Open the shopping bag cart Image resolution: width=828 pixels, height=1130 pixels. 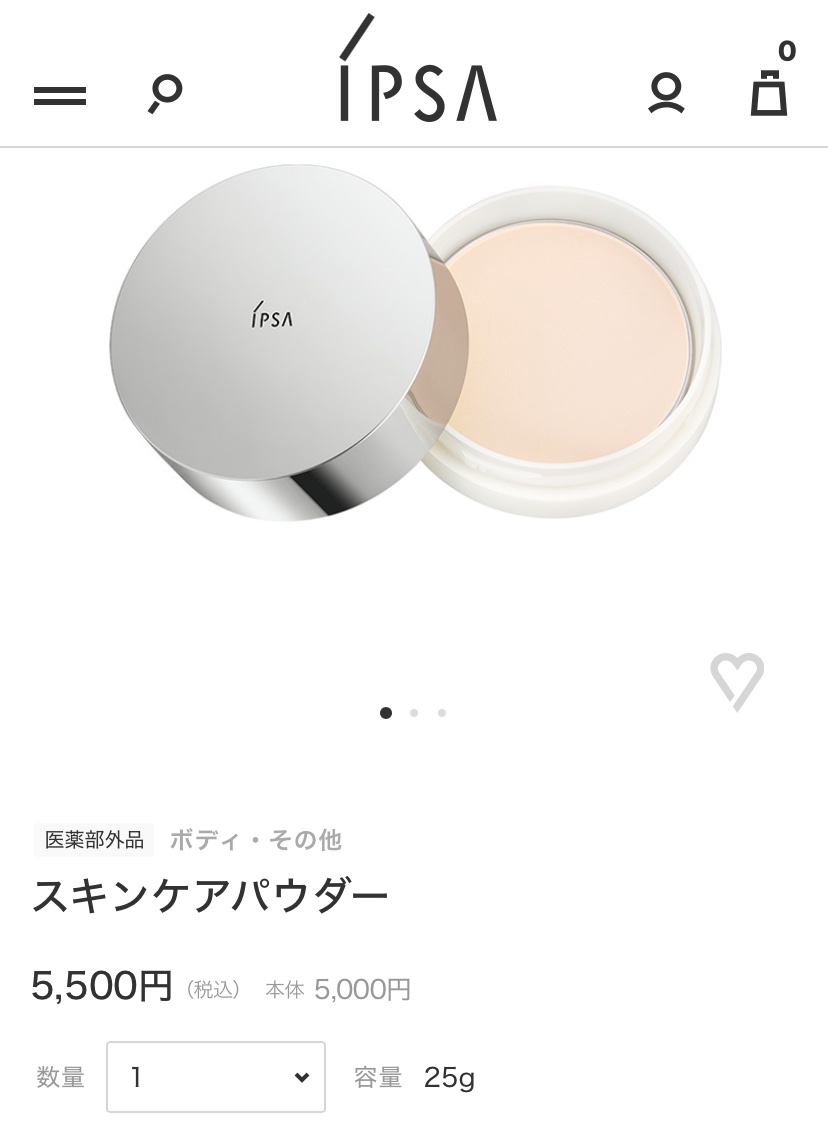tap(770, 90)
